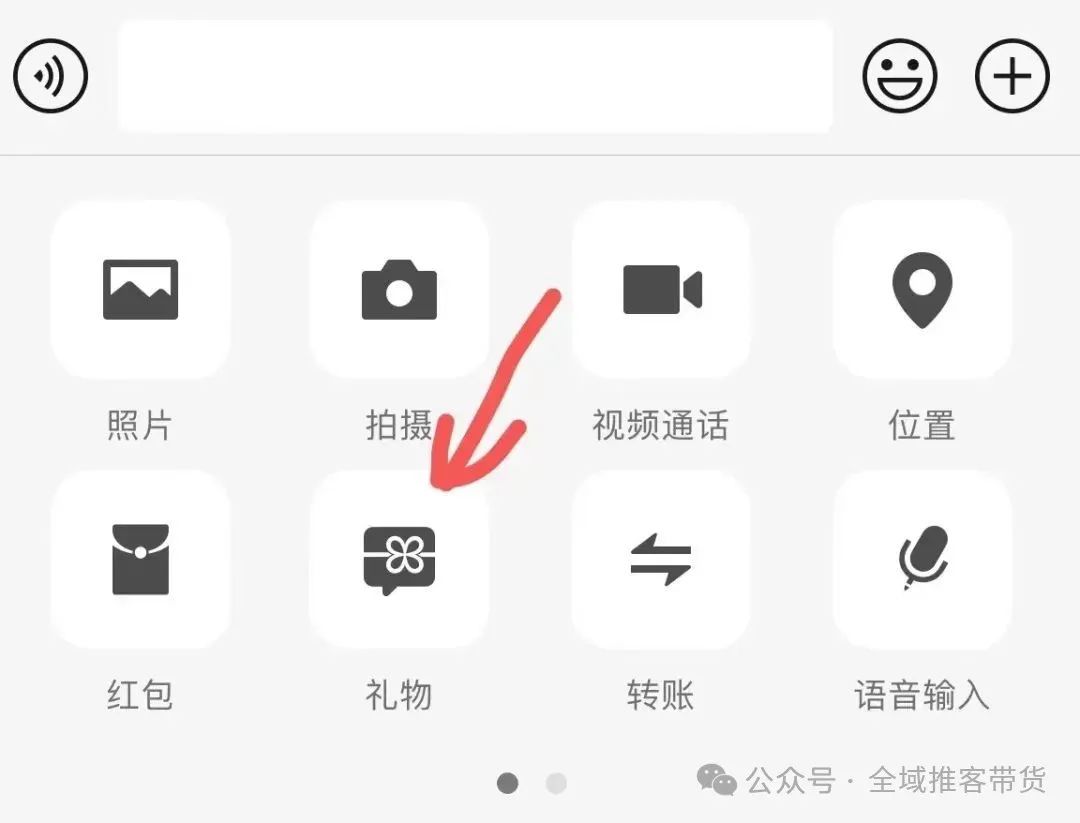The width and height of the screenshot is (1080, 823).
Task: Open the 礼物 gift option
Action: pos(399,560)
